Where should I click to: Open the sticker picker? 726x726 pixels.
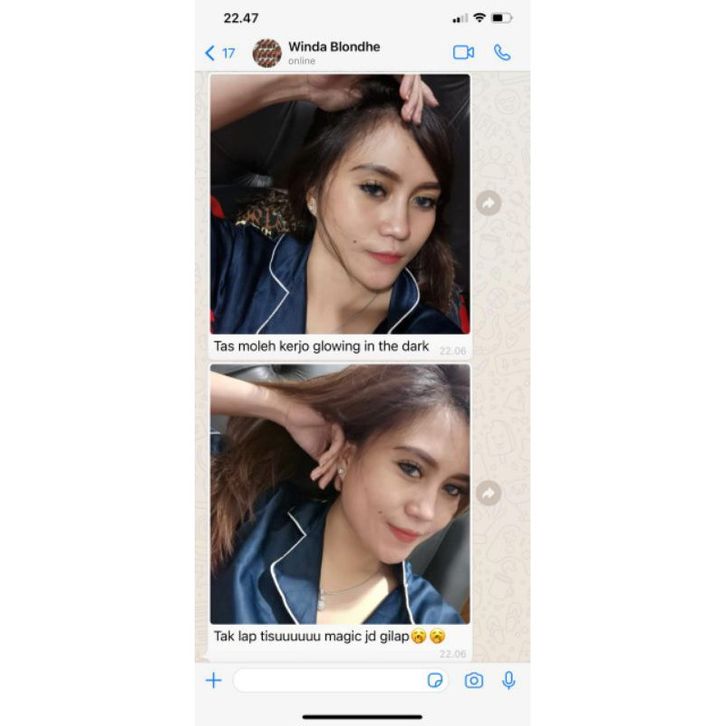tap(435, 680)
